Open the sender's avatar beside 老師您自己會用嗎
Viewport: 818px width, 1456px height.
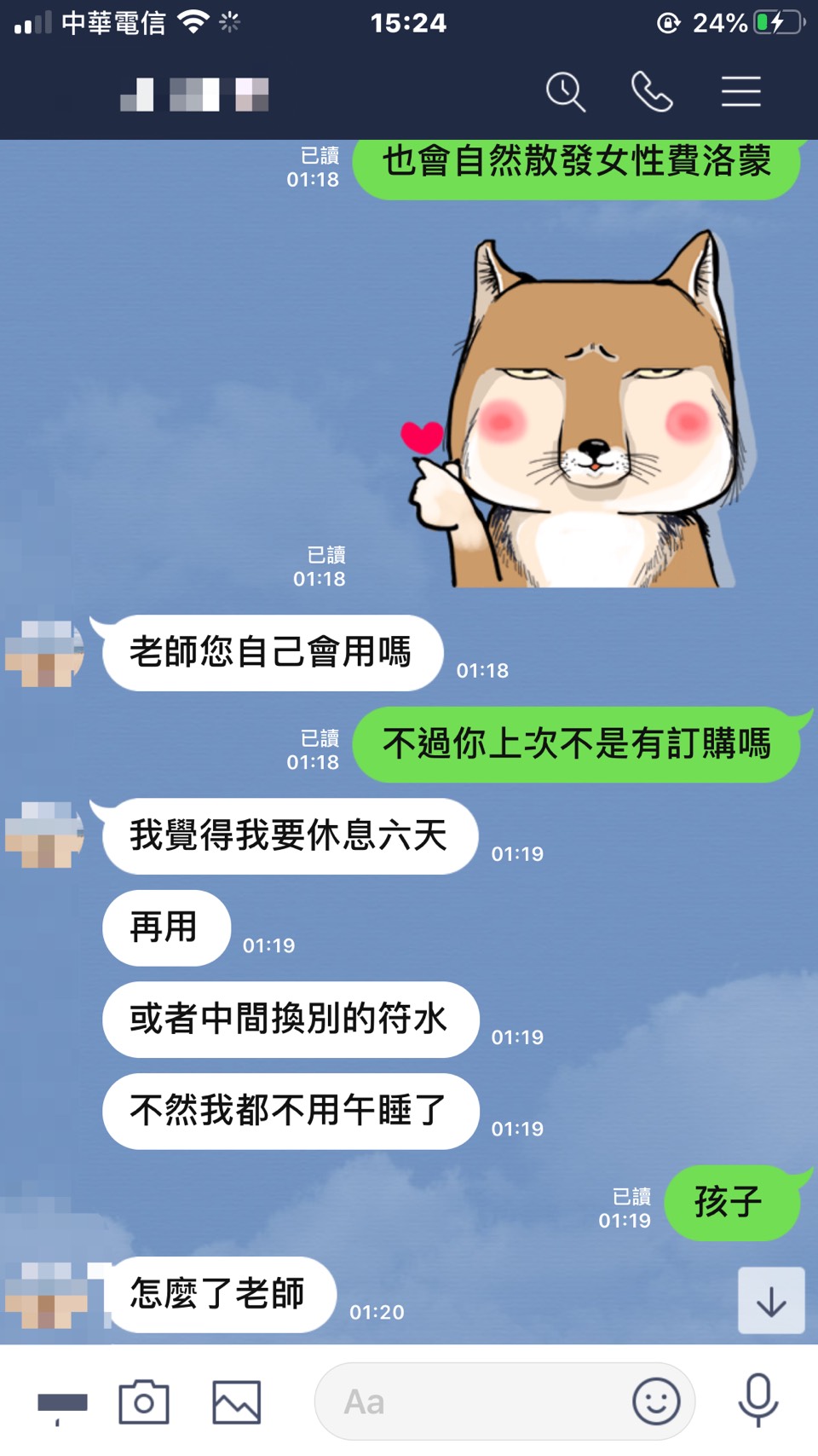[x=44, y=655]
